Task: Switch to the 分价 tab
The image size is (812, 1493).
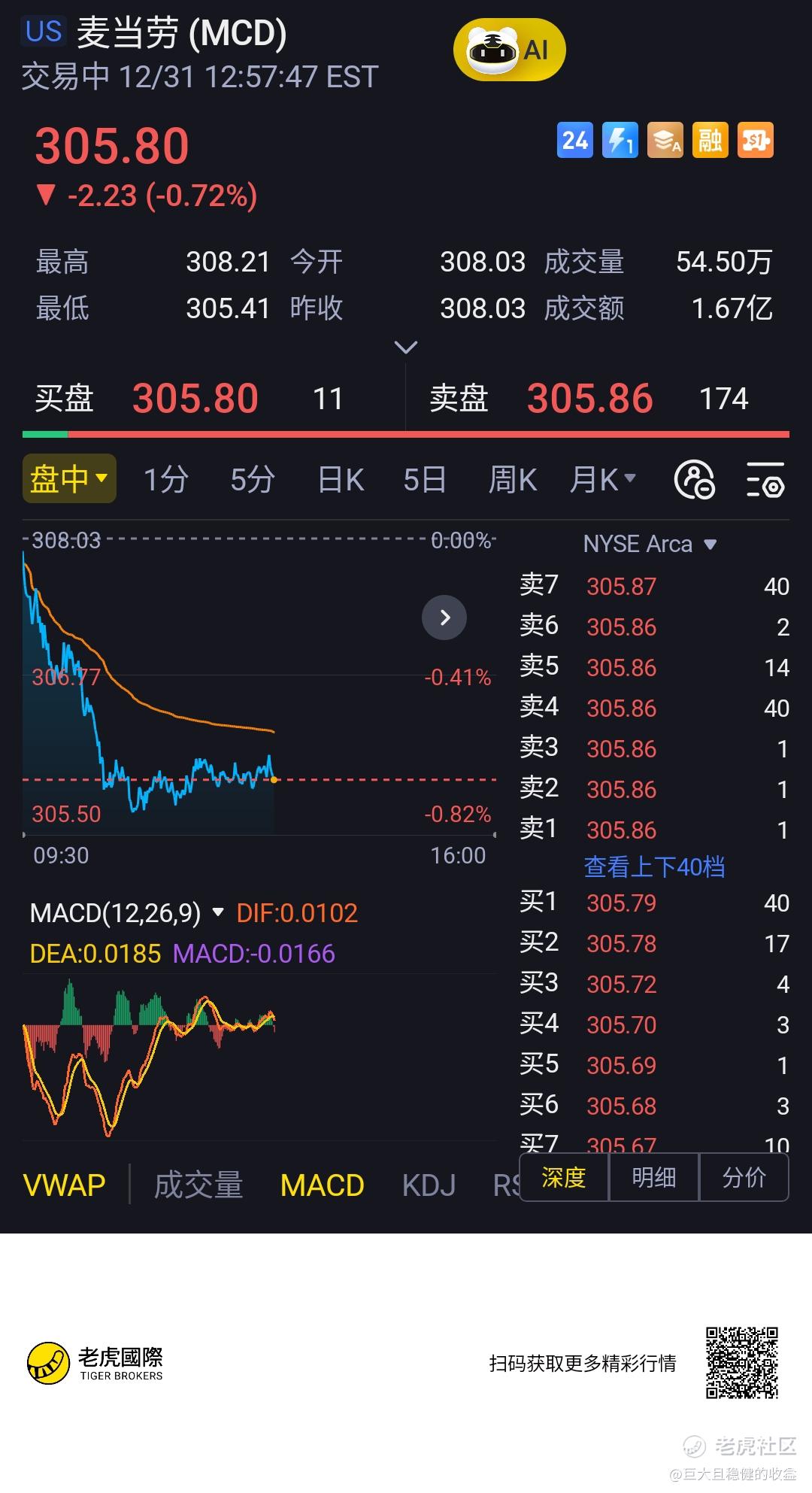Action: point(744,1177)
